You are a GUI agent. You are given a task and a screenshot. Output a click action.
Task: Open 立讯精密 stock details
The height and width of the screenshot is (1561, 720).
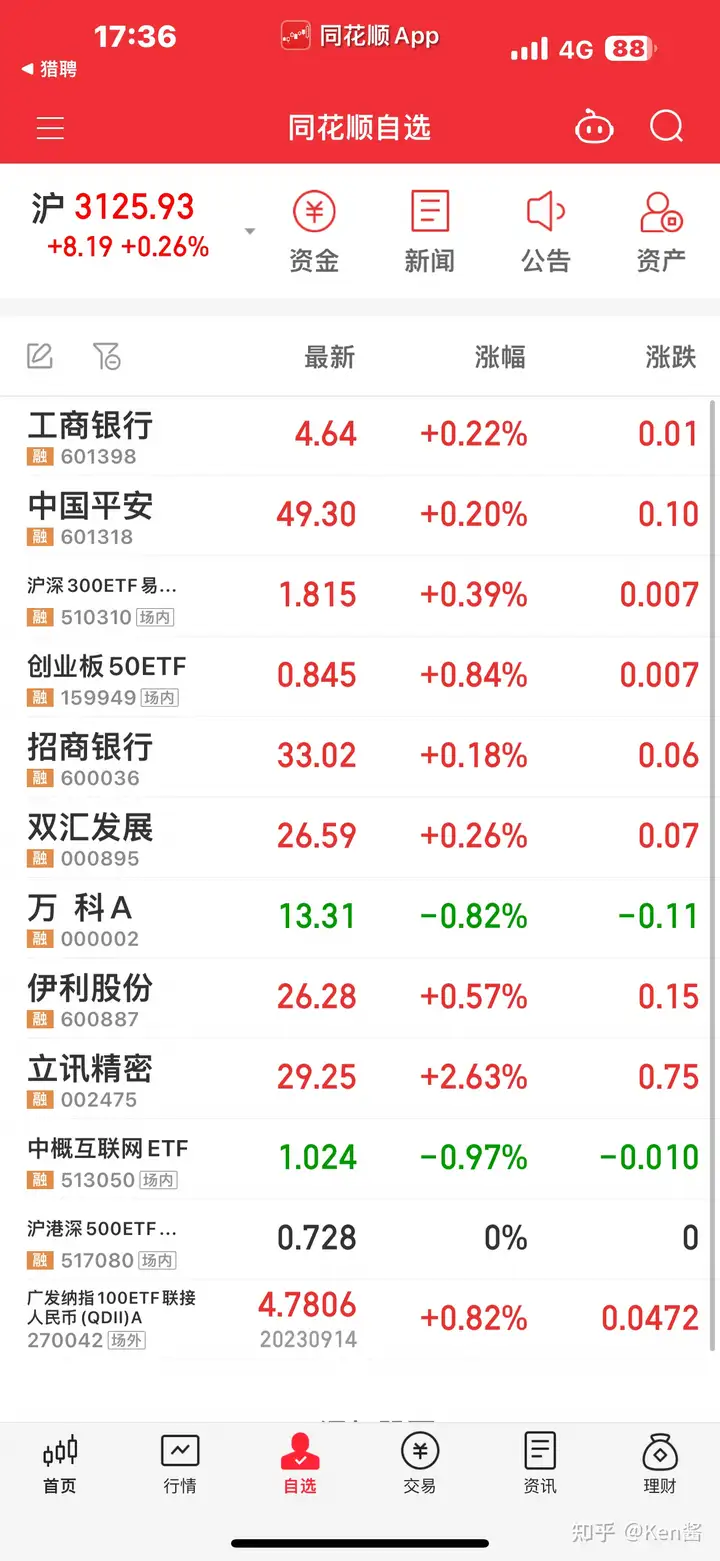pyautogui.click(x=360, y=1079)
